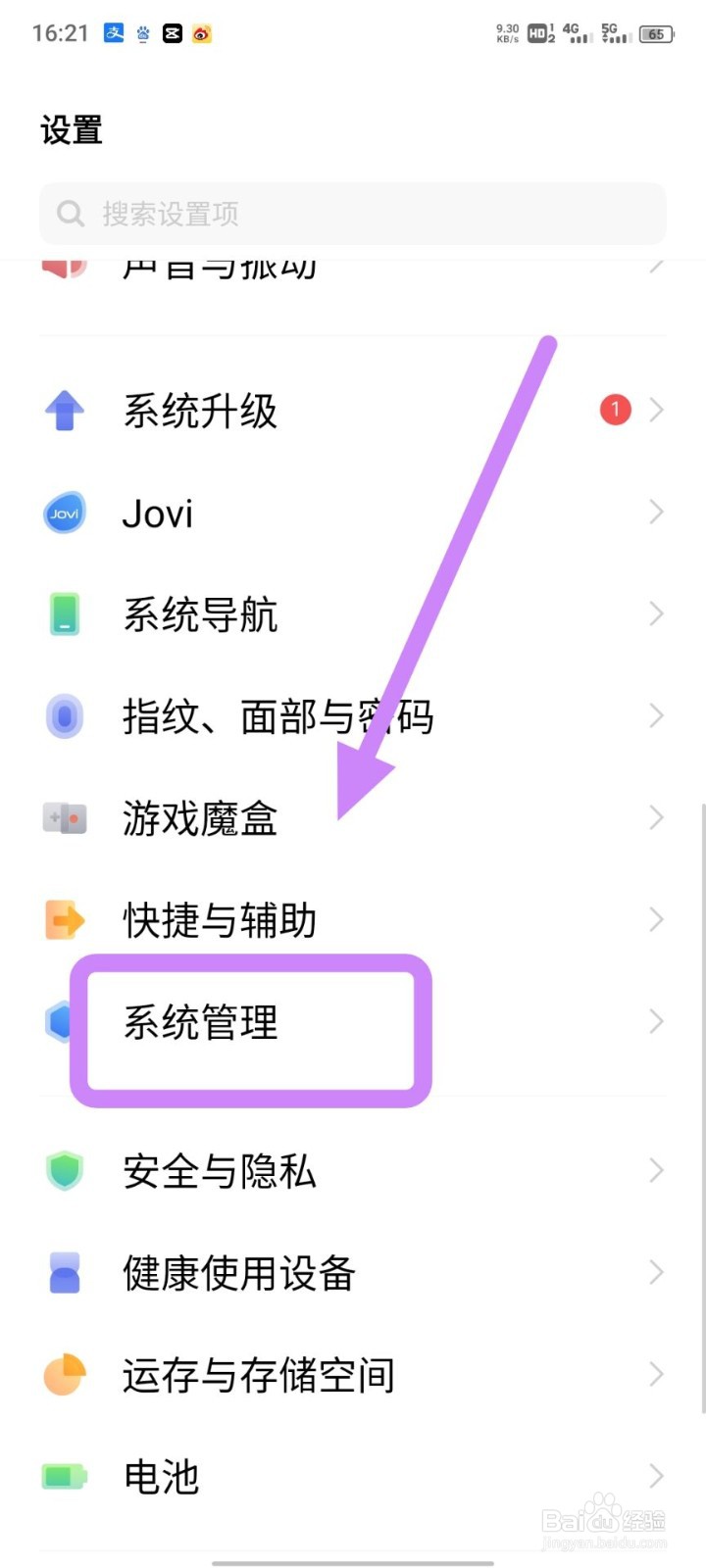
Task: Tap the red update badge on 系统升级
Action: (x=615, y=410)
